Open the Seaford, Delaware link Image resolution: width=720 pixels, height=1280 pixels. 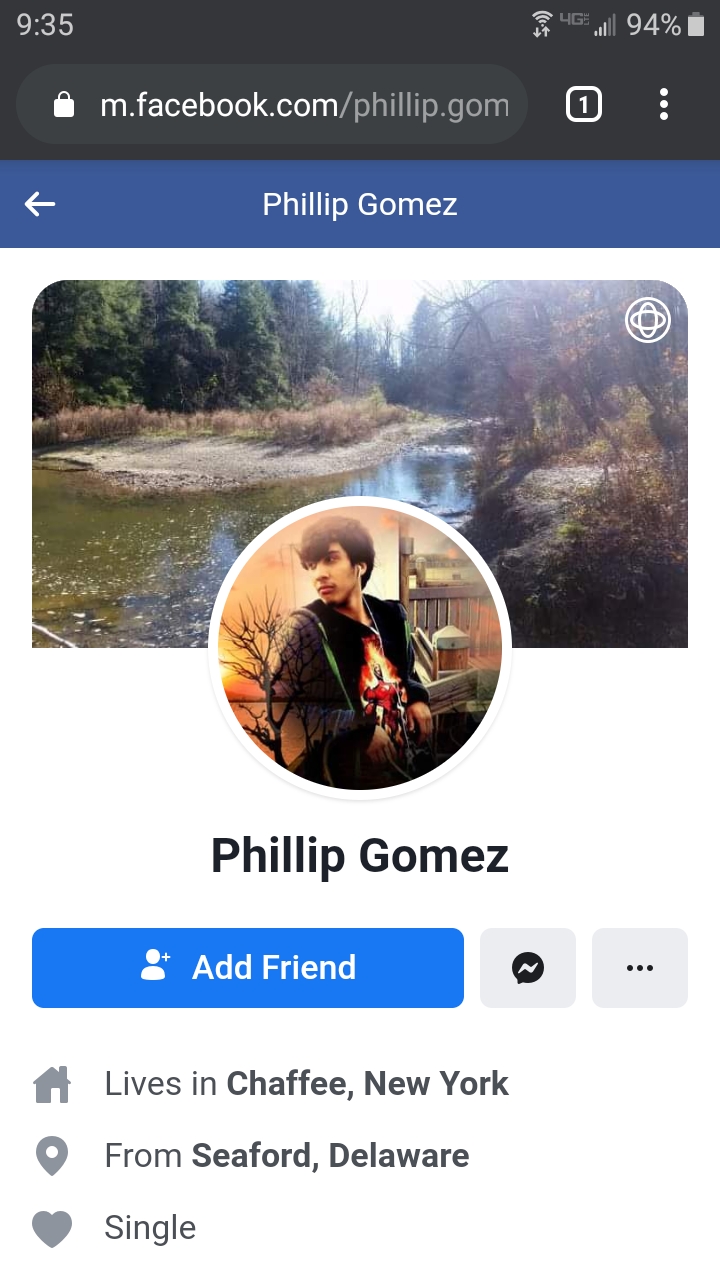coord(330,1155)
